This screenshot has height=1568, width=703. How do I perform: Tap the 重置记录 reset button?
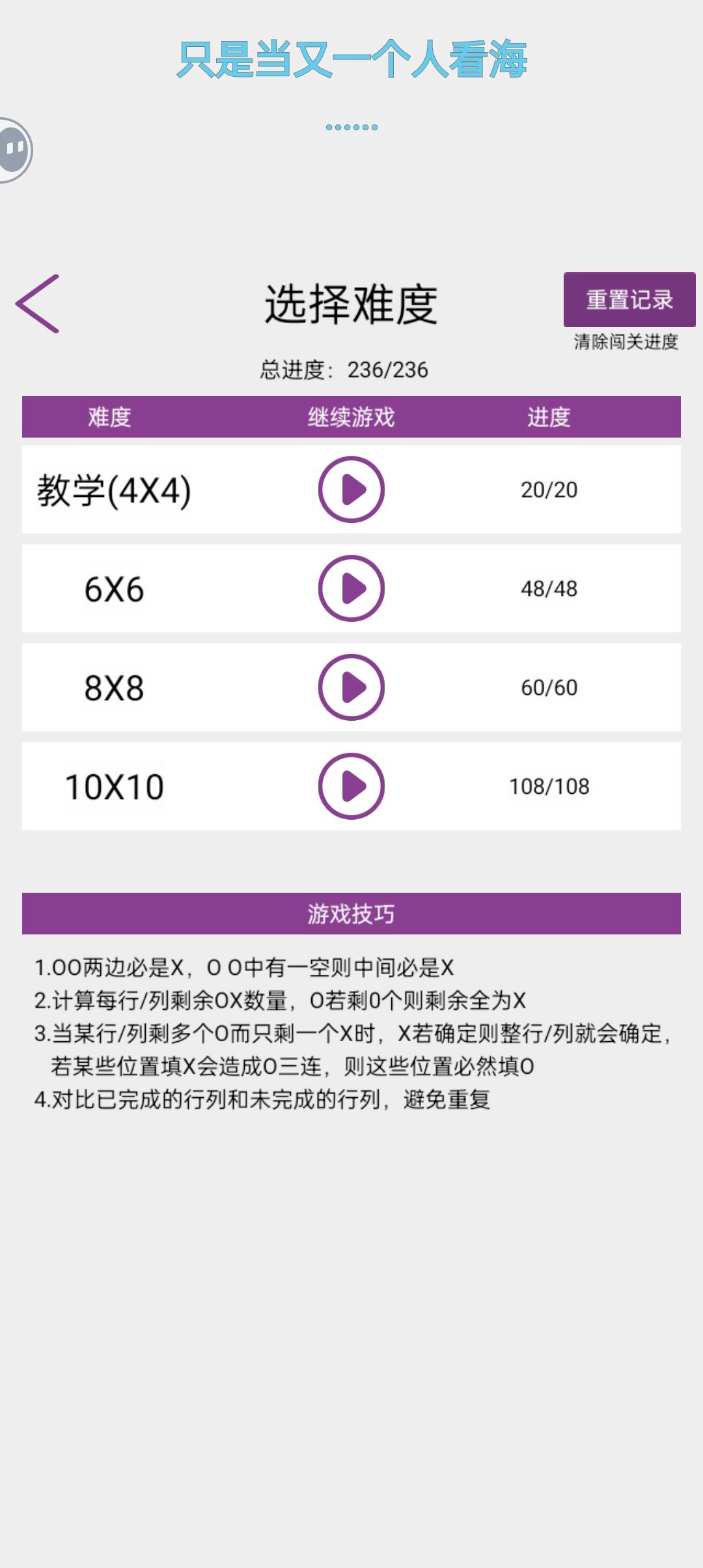coord(629,300)
